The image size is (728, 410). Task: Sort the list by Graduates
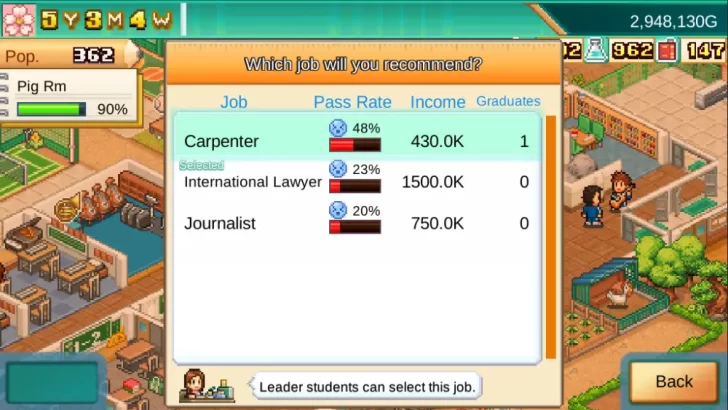[x=508, y=101]
